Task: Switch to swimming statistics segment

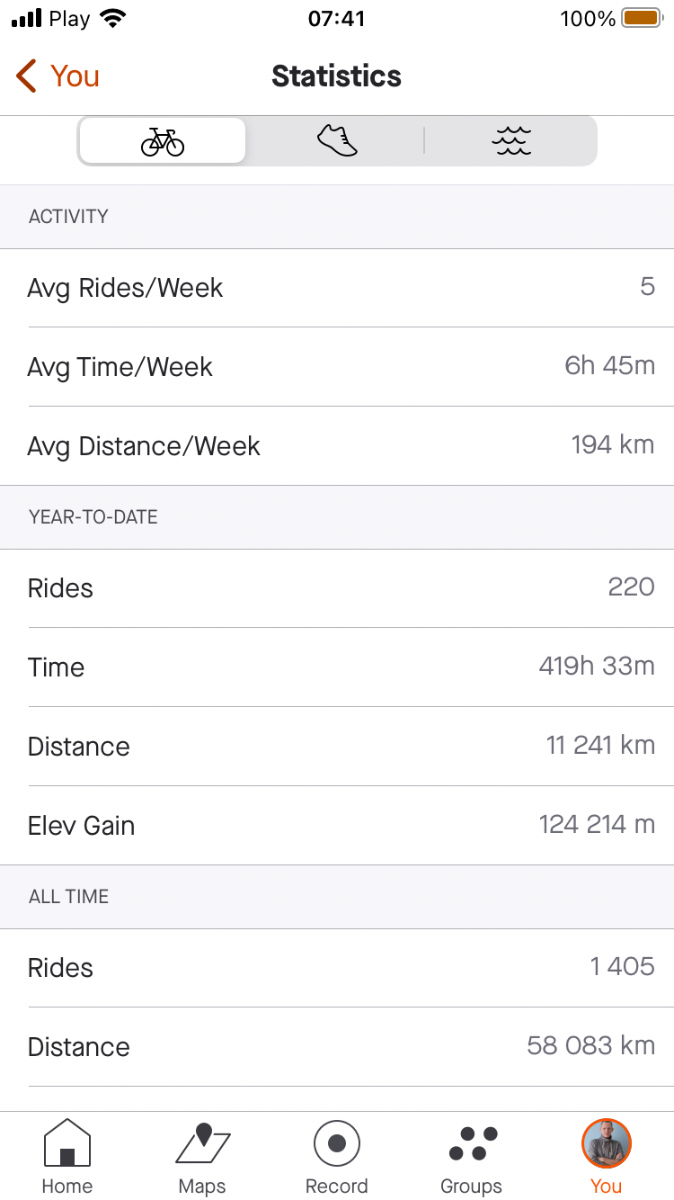Action: [x=511, y=141]
